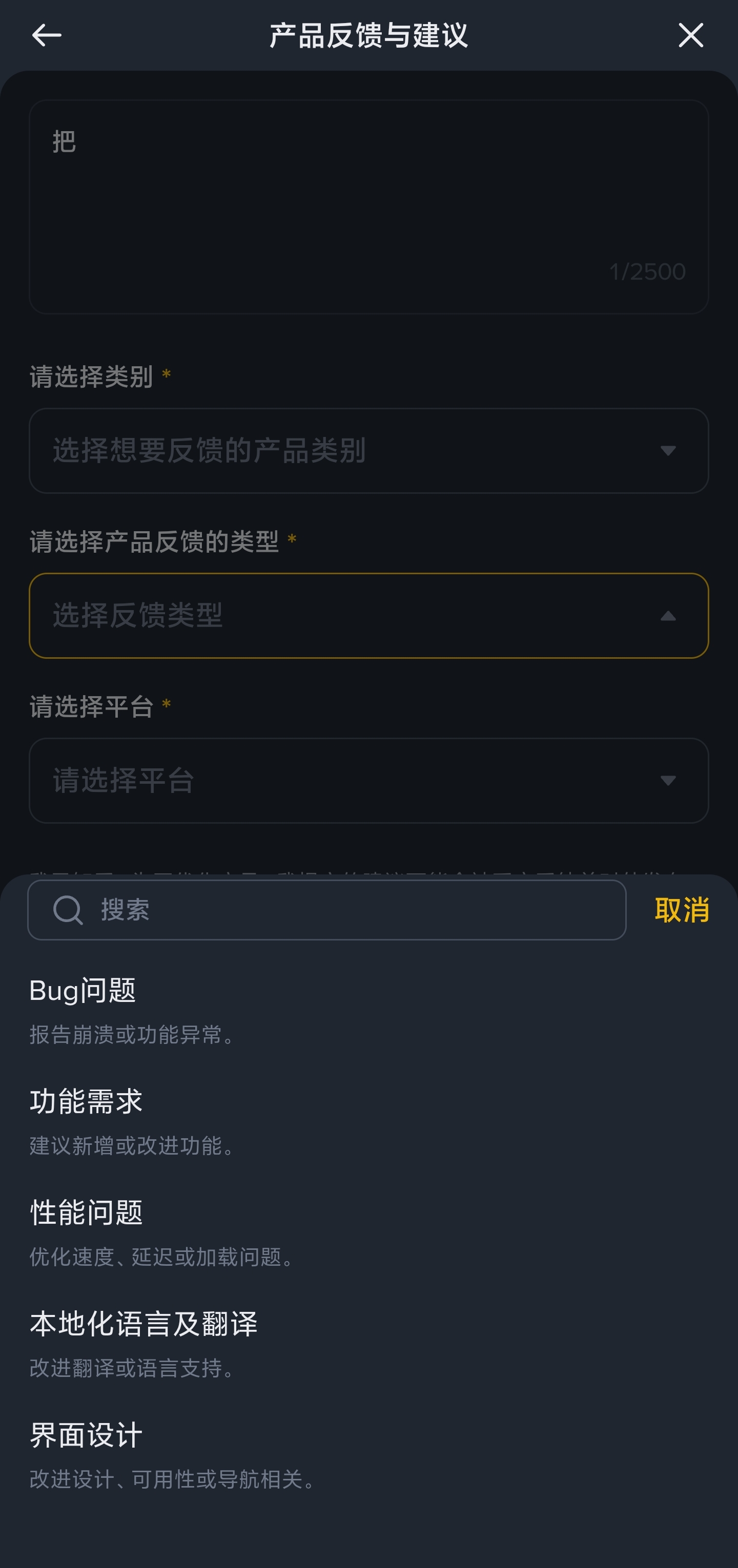
Task: Open the 请选择平台 dropdown
Action: [368, 780]
